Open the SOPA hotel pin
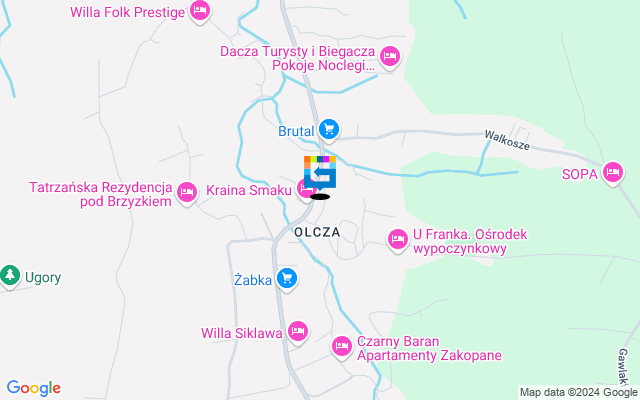 (612, 173)
